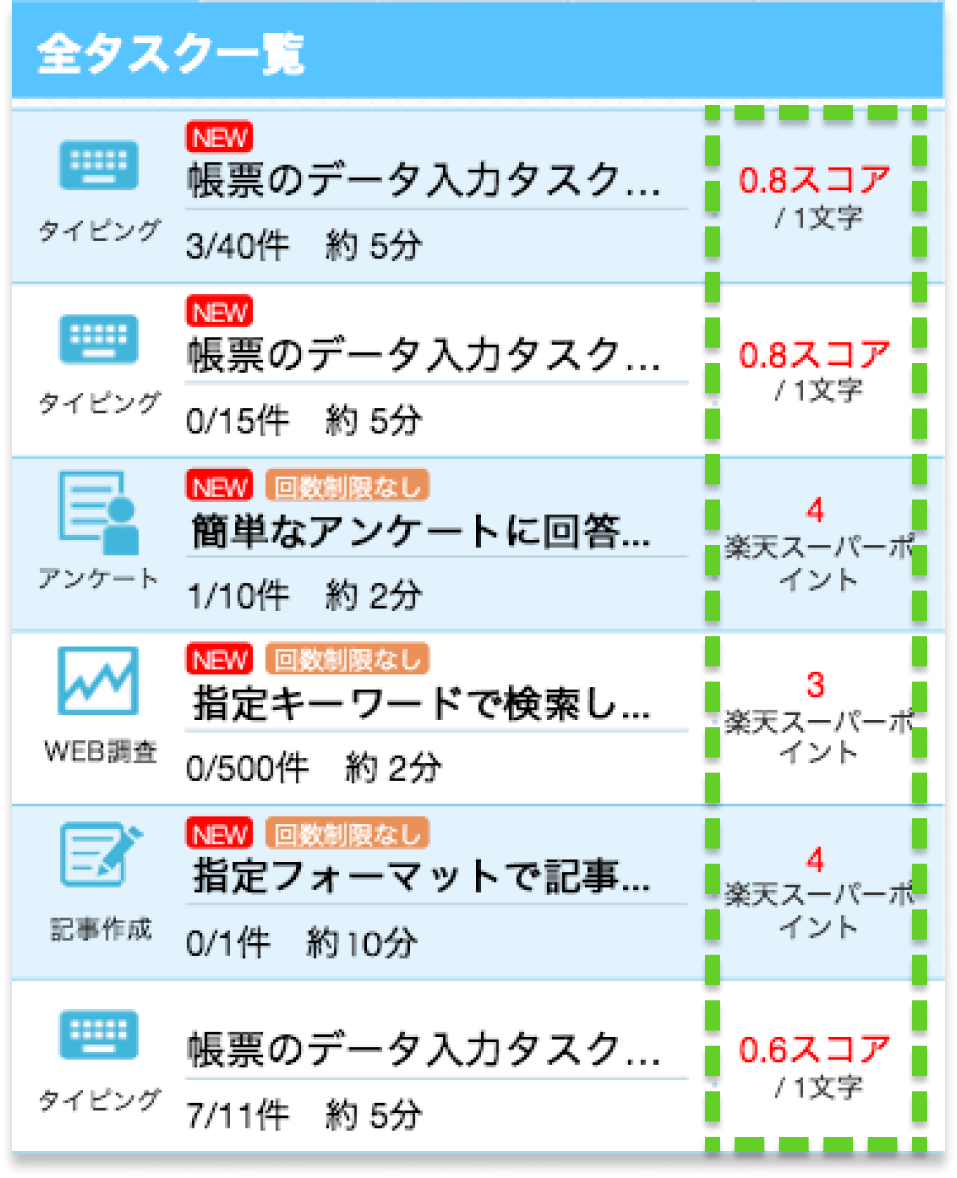Open the 指定フォーマットで記事 writing task
This screenshot has width=957, height=1178.
(x=421, y=880)
